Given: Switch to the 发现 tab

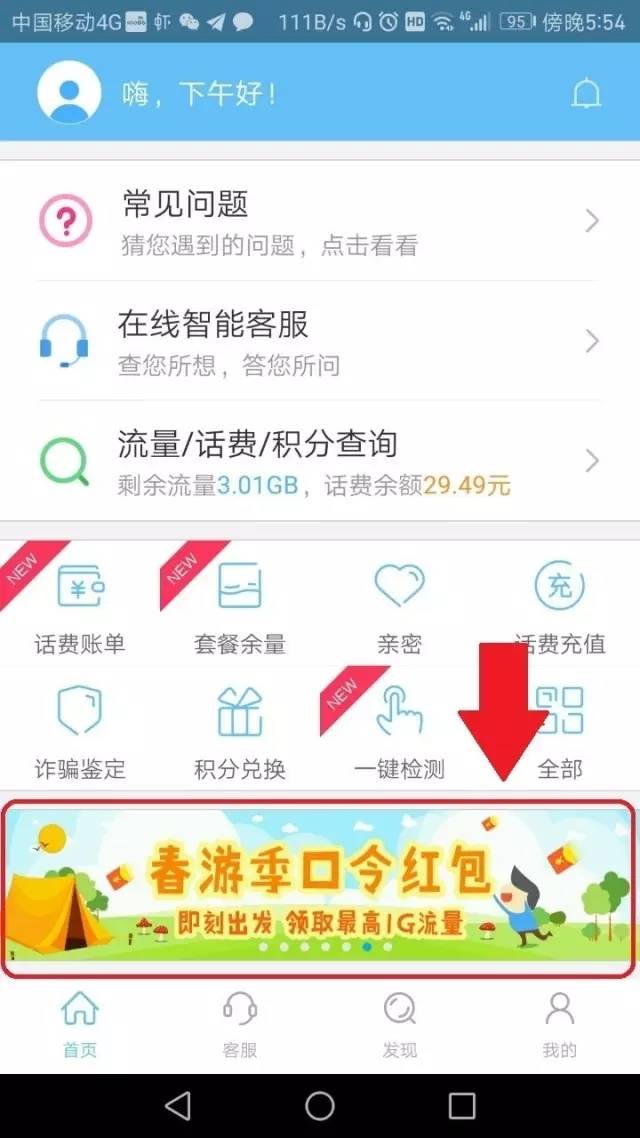Looking at the screenshot, I should (399, 1025).
